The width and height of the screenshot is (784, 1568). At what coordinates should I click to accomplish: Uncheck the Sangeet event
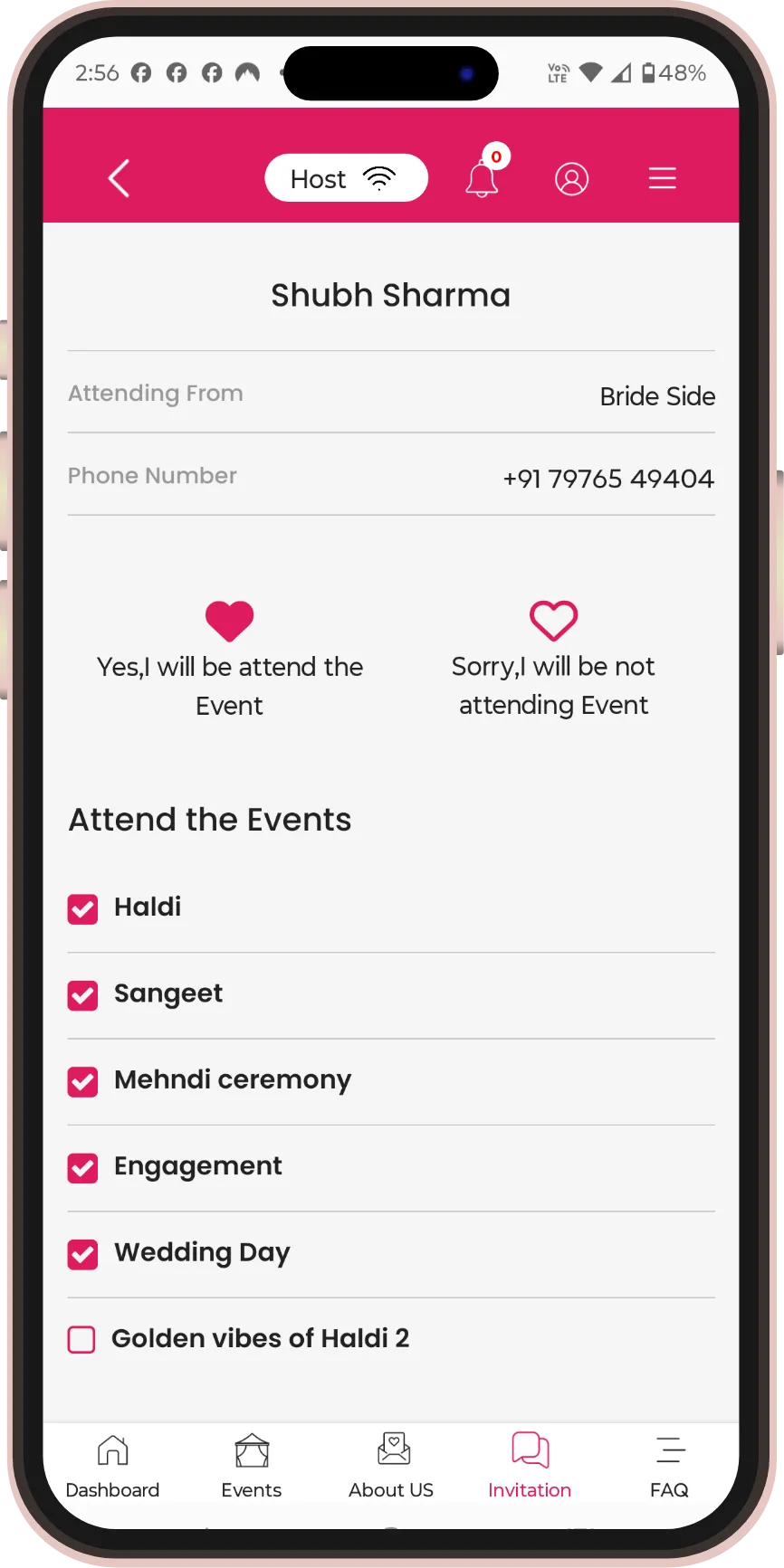[x=82, y=995]
